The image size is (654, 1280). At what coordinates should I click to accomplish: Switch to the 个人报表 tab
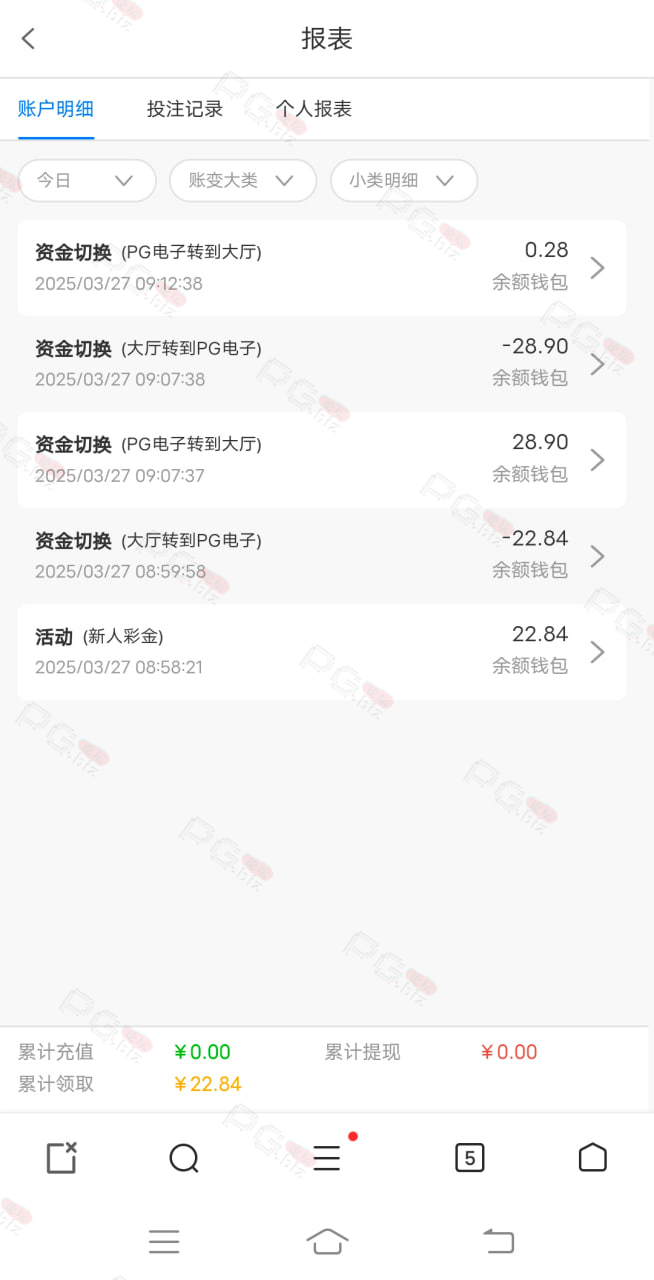(314, 109)
